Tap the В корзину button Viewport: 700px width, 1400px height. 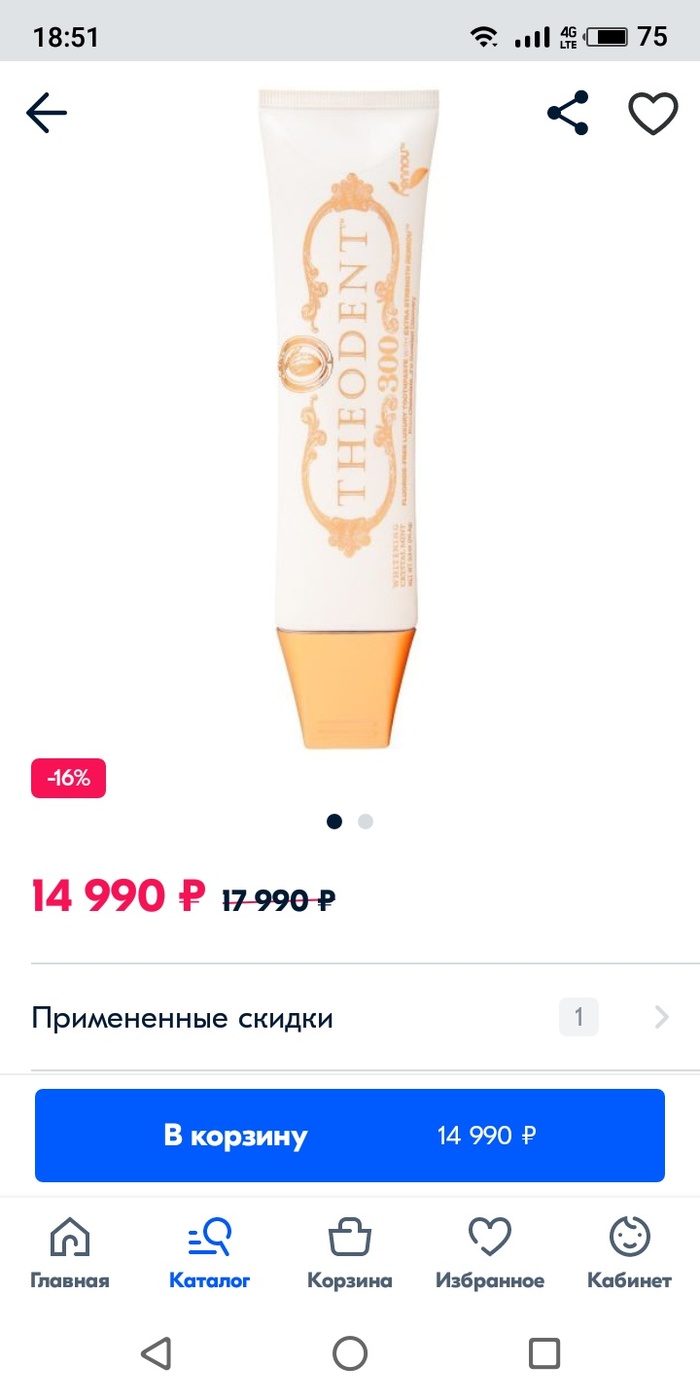[350, 1136]
